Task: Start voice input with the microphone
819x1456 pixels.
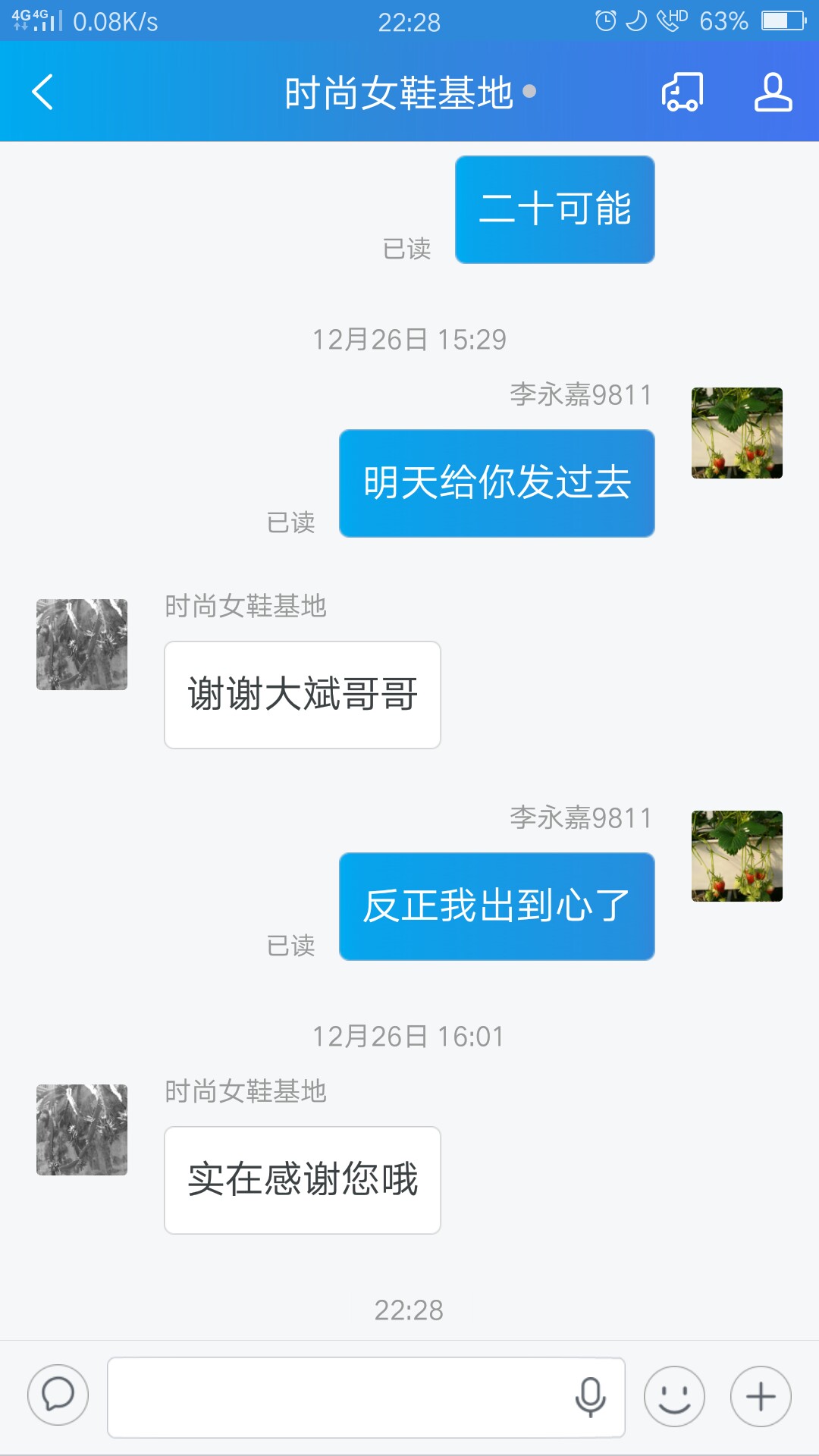Action: click(x=590, y=1397)
